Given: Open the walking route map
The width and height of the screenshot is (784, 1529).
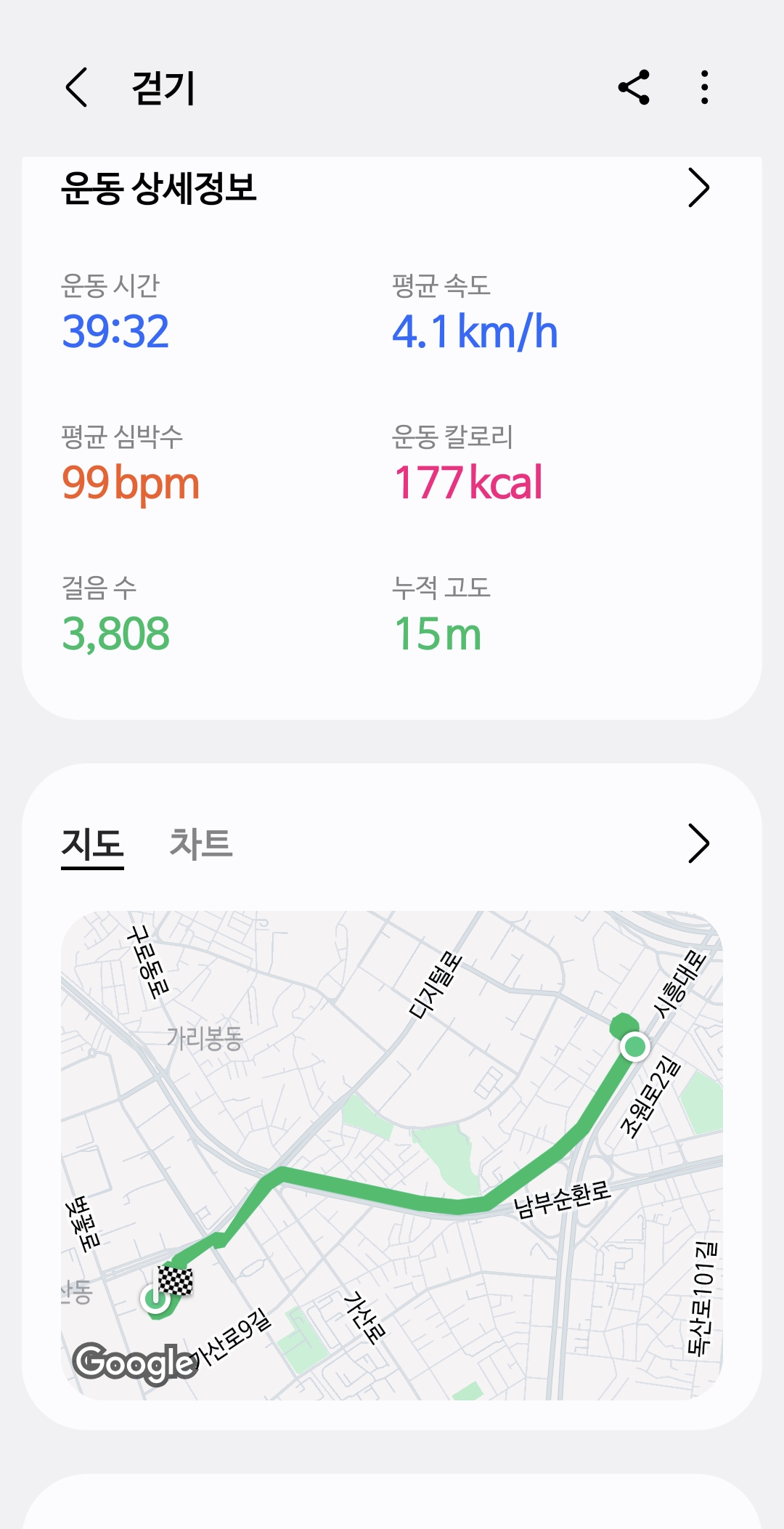Looking at the screenshot, I should [x=392, y=1155].
